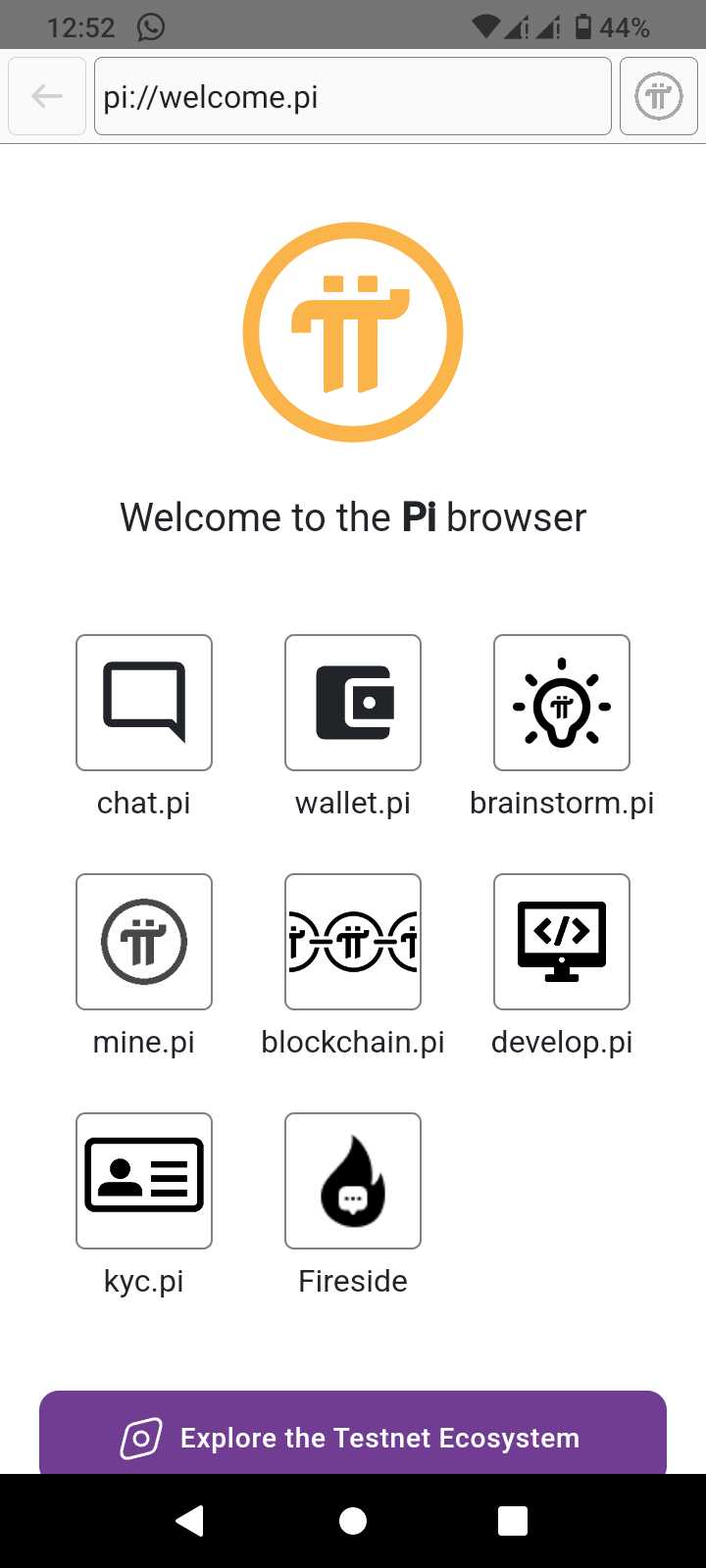Explore the Testnet Ecosystem
Viewport: 706px width, 1568px height.
353,1436
